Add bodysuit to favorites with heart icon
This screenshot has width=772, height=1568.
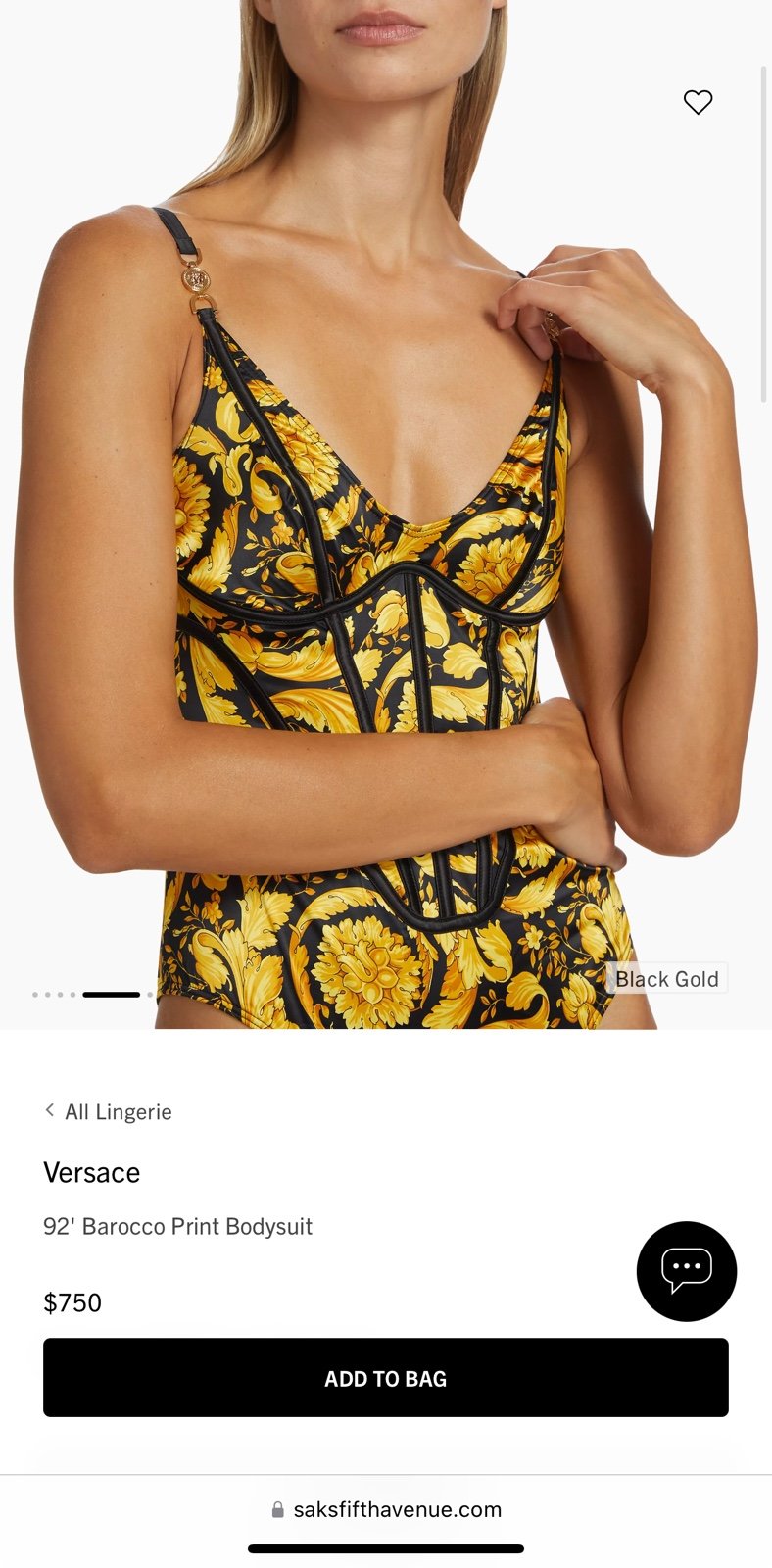[x=698, y=102]
